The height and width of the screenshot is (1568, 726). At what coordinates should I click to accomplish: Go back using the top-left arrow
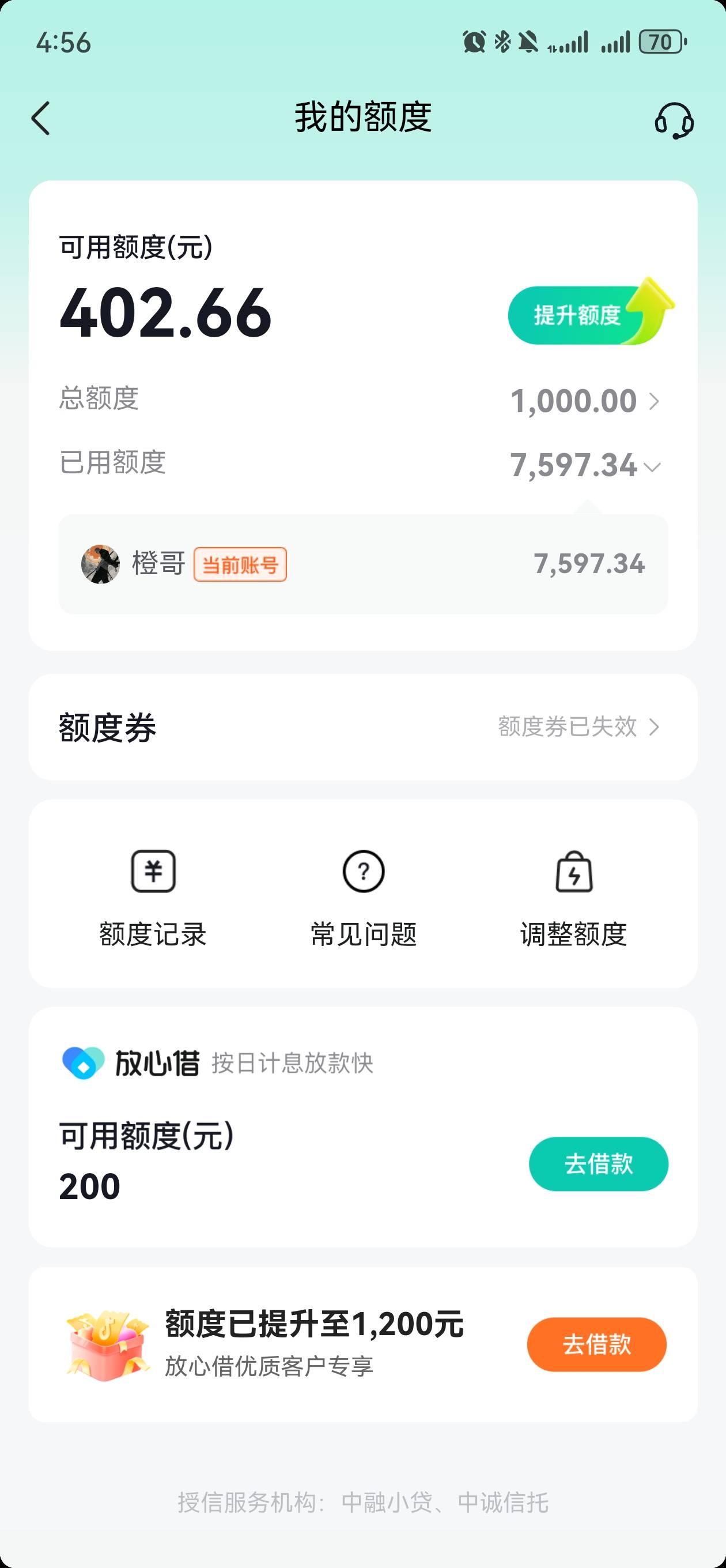coord(40,118)
